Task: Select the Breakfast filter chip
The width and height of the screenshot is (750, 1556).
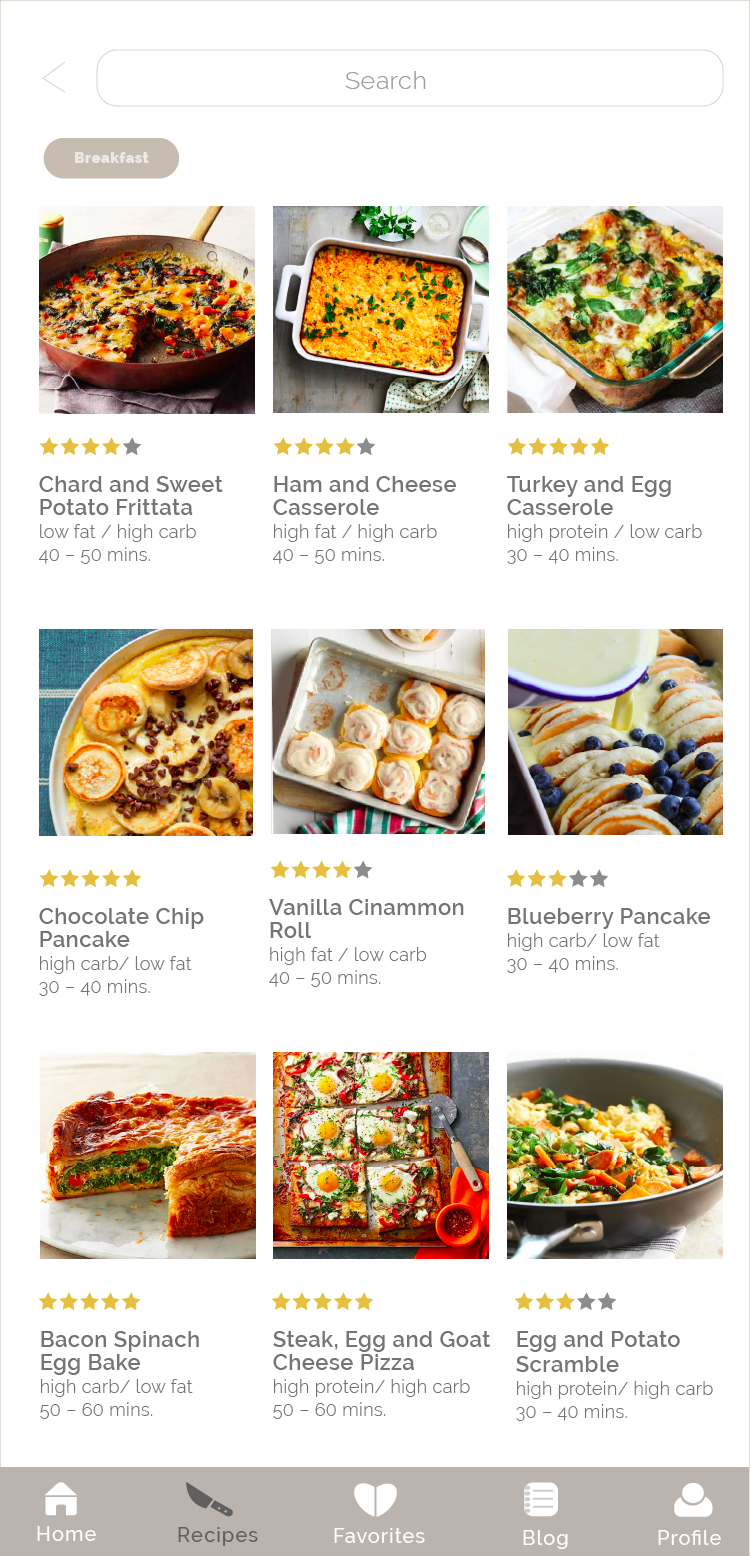Action: click(111, 158)
